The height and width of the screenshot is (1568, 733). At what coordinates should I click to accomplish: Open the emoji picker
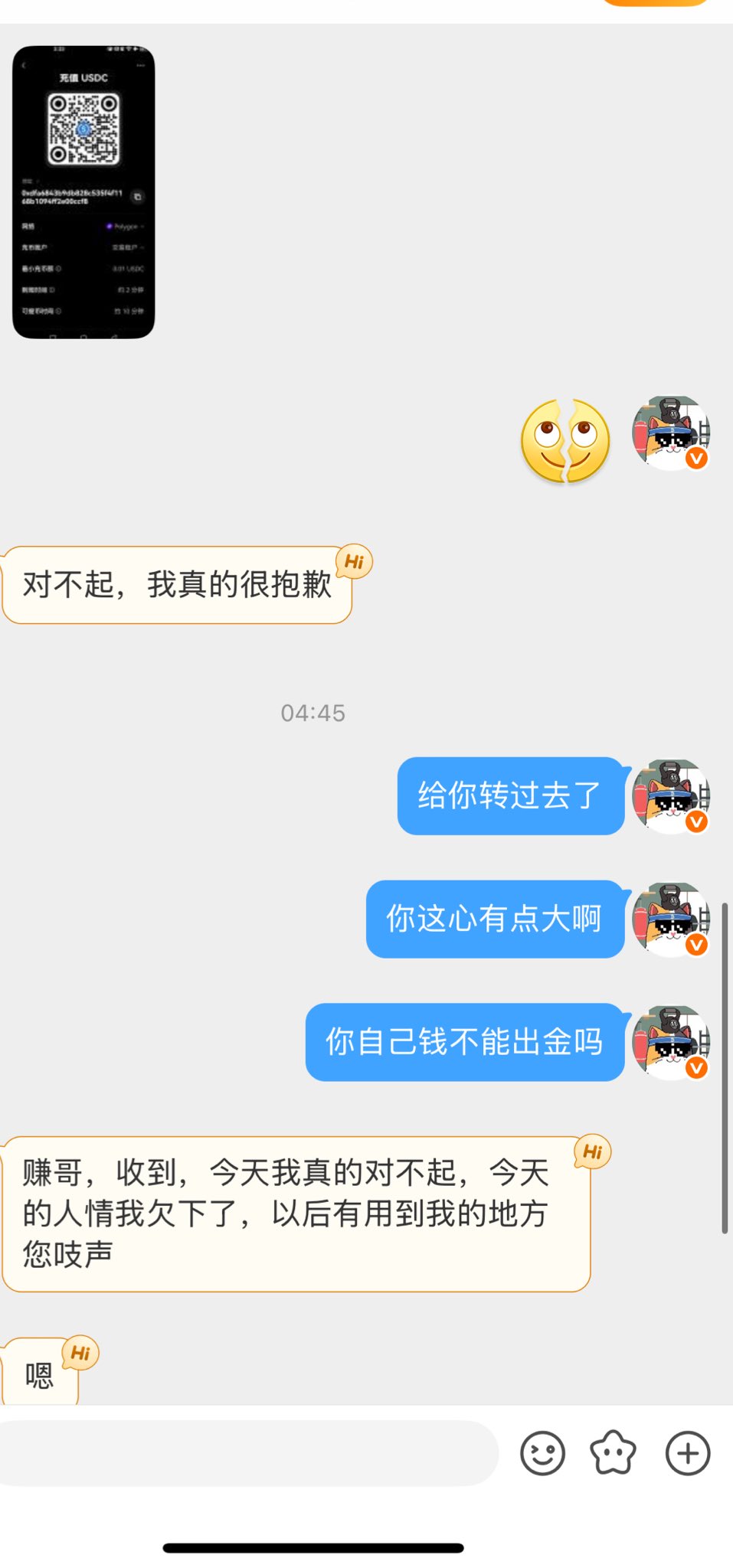coord(542,1453)
